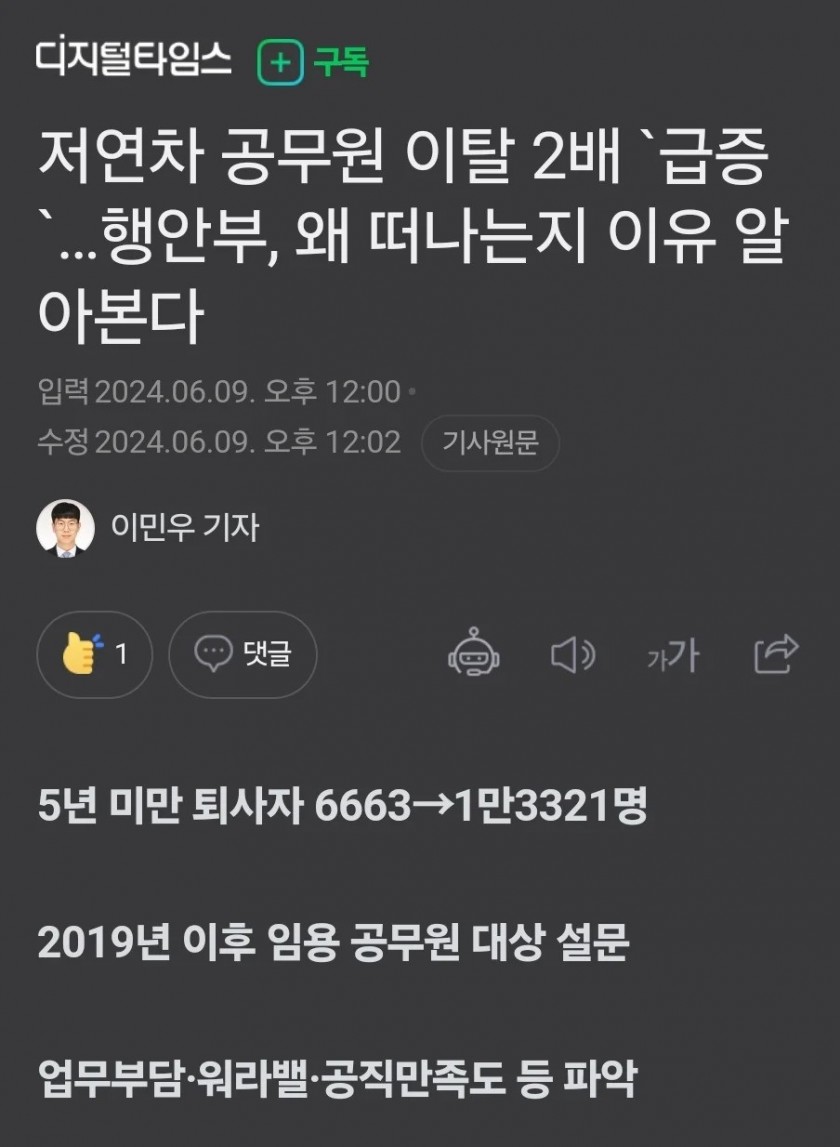The width and height of the screenshot is (840, 1147).
Task: Adjust text size with 가가 icon
Action: pyautogui.click(x=672, y=656)
